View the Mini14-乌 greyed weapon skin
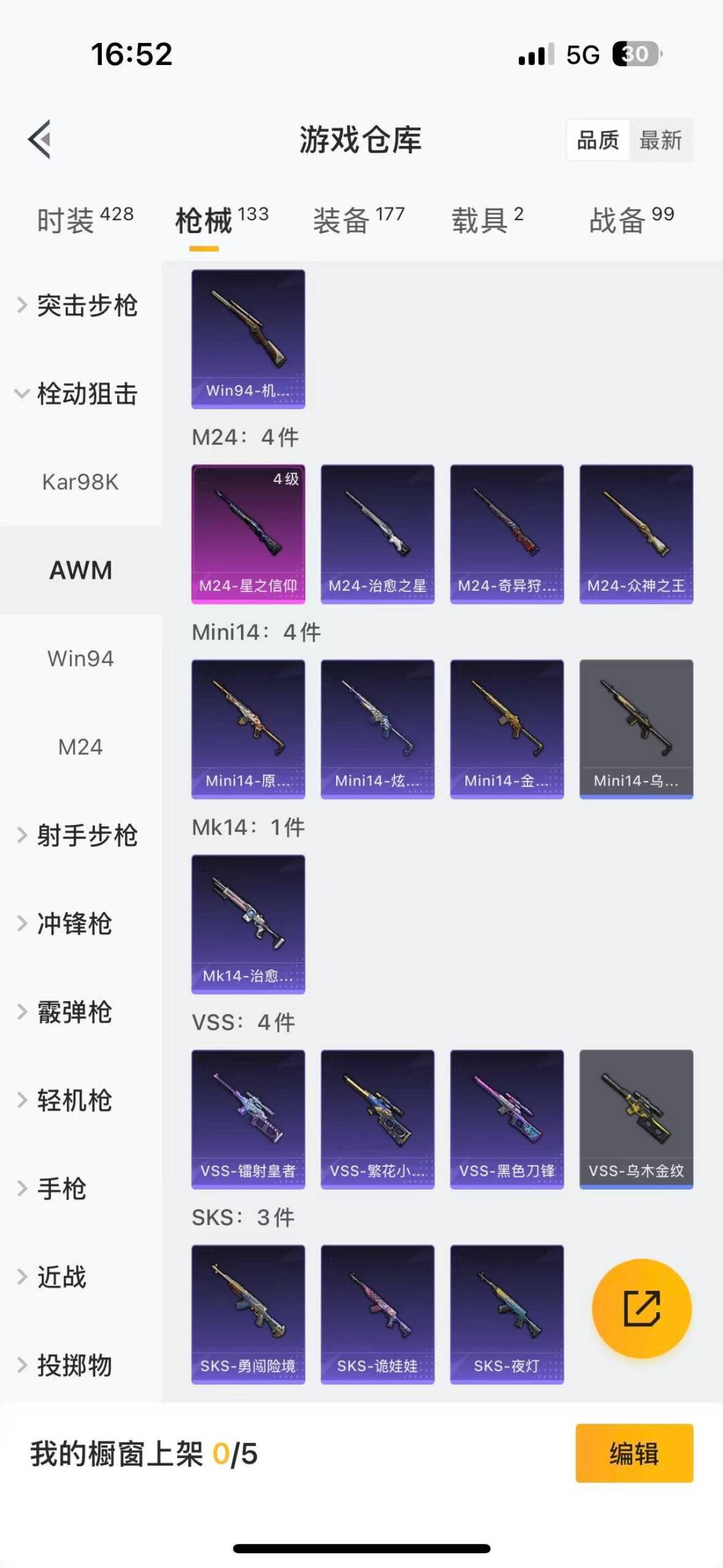The height and width of the screenshot is (1568, 723). pos(636,729)
